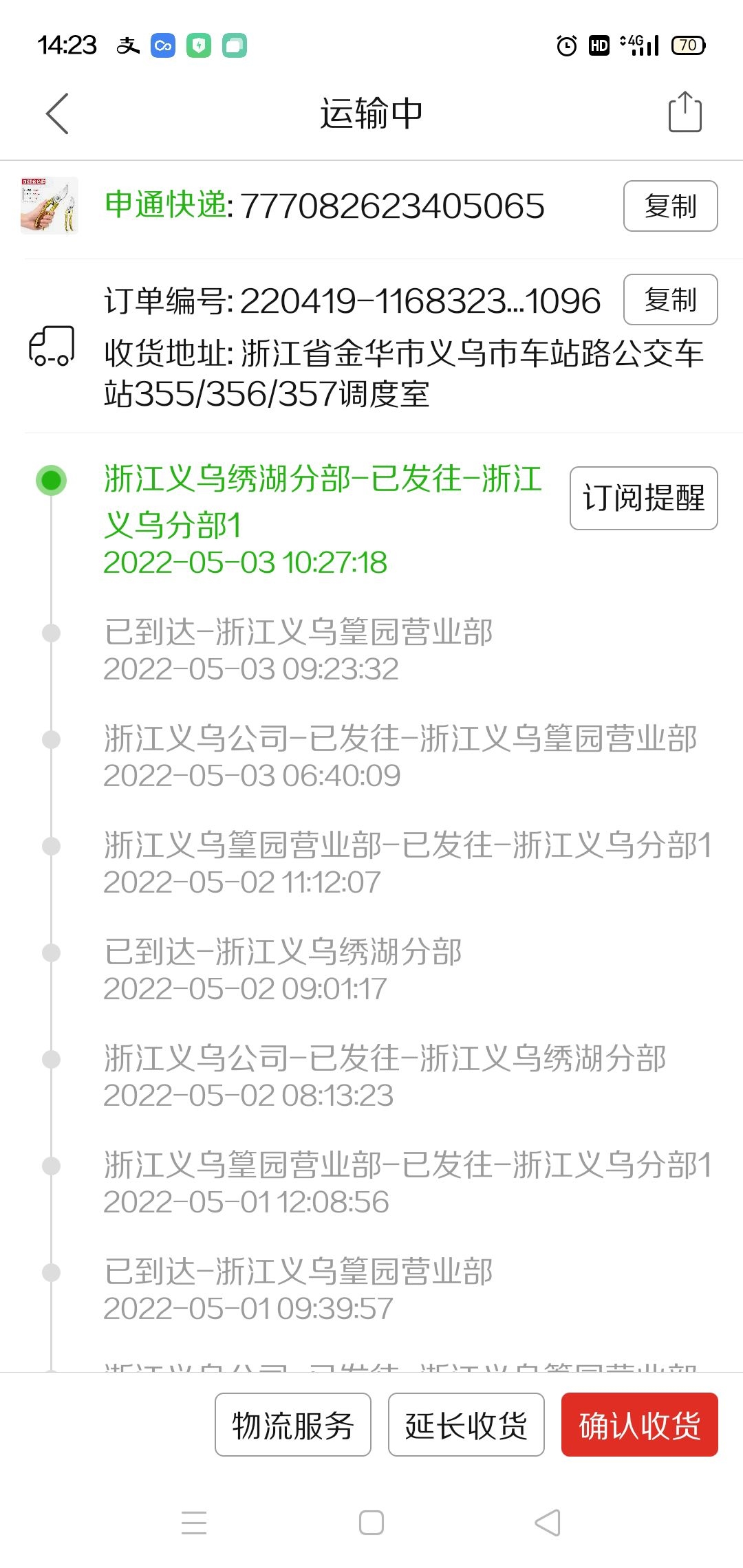Open the product thumbnail image
743x1568 pixels.
point(49,206)
